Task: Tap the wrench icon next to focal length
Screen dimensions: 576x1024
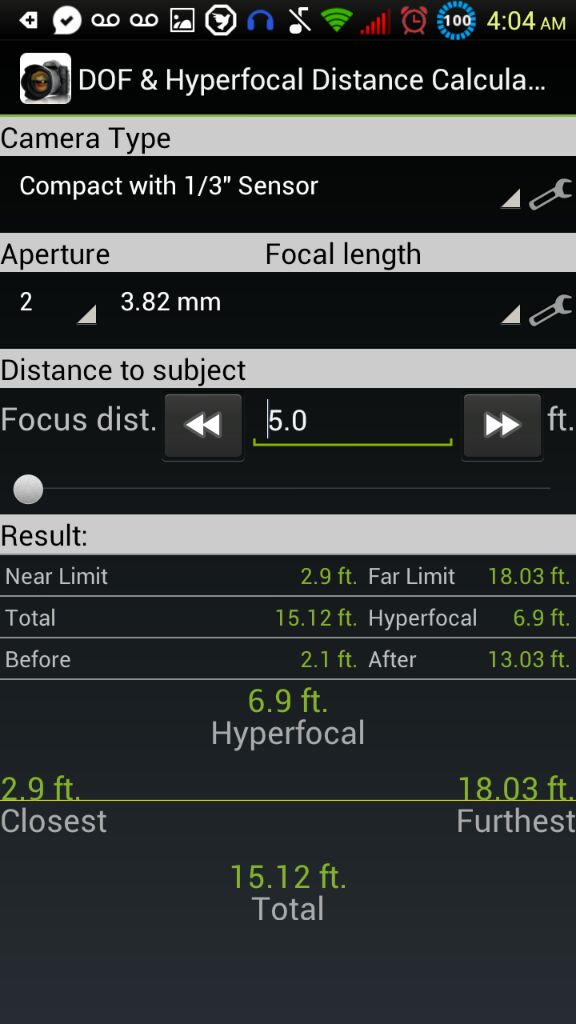Action: pyautogui.click(x=550, y=310)
